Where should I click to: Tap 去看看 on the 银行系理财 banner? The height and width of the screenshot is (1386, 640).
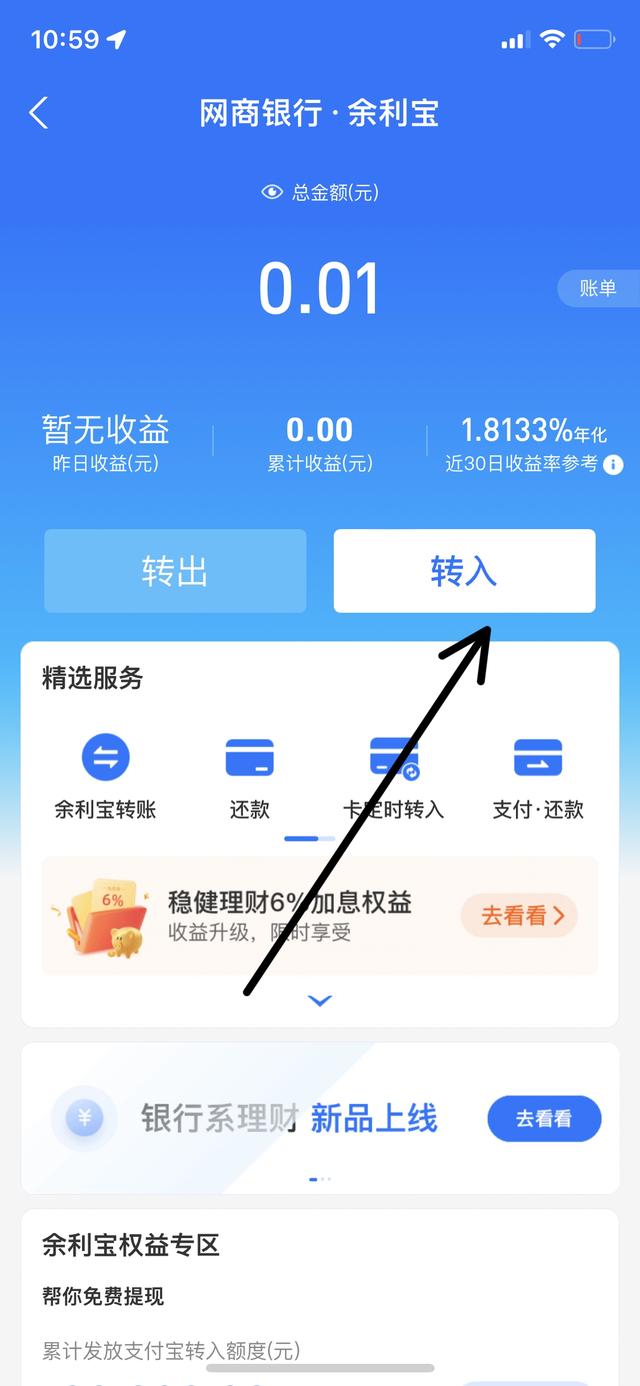pyautogui.click(x=544, y=1119)
